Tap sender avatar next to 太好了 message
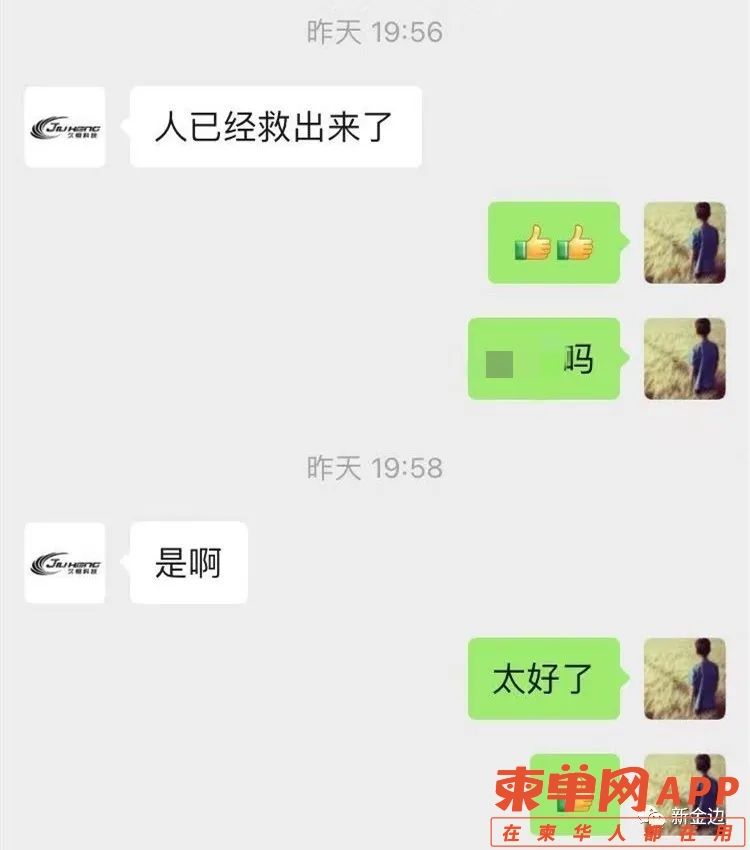750x850 pixels. click(684, 679)
